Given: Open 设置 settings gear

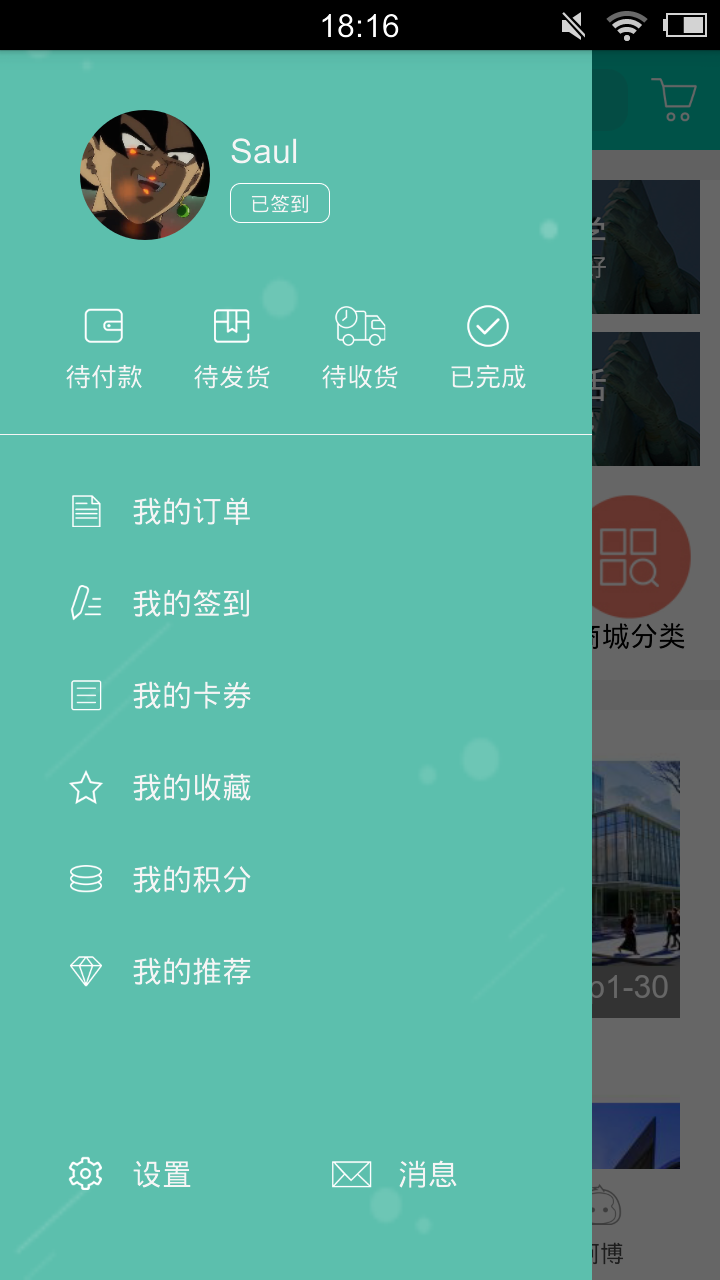Looking at the screenshot, I should pos(86,1174).
